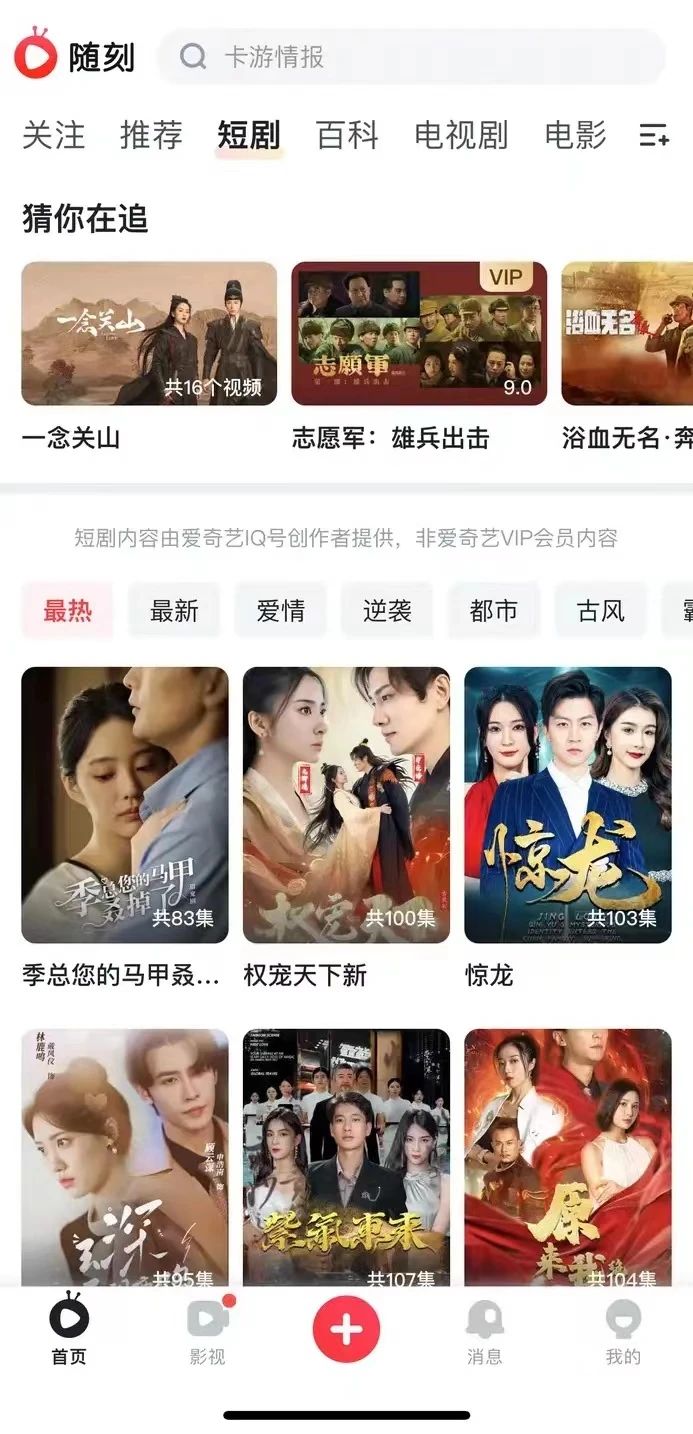Select the 爱情 filter chip
Image resolution: width=693 pixels, height=1434 pixels.
[281, 610]
